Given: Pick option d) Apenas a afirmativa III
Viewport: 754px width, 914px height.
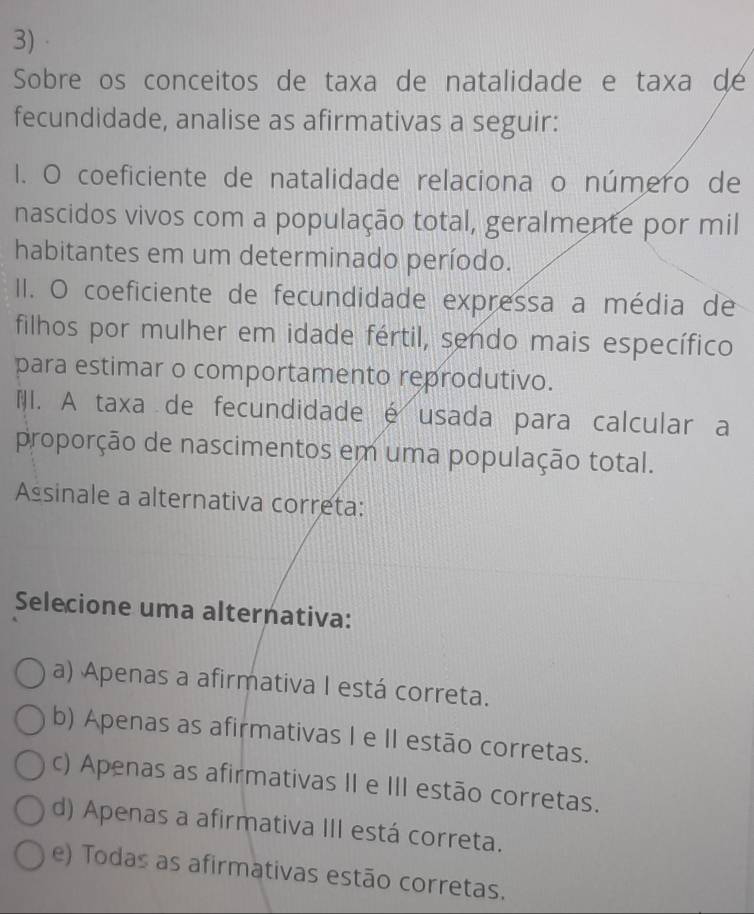Looking at the screenshot, I should (x=29, y=811).
